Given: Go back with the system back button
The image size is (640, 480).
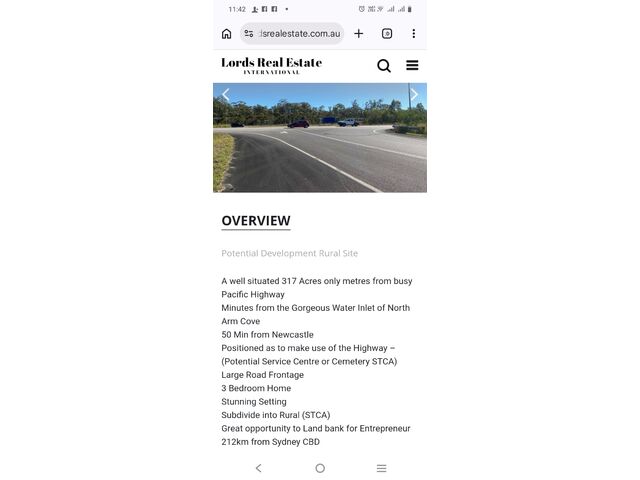Looking at the screenshot, I should pos(258,468).
